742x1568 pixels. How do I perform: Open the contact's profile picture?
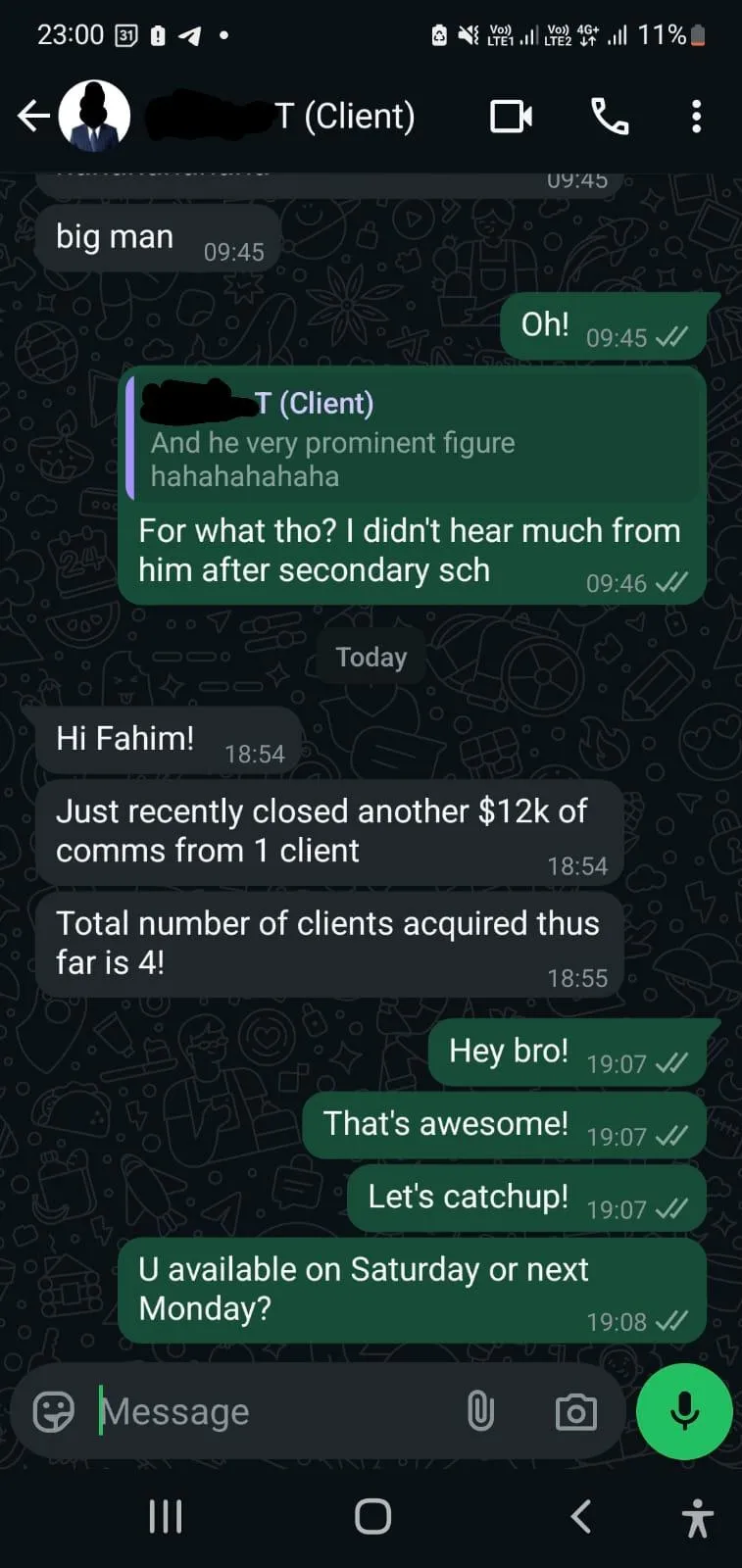[95, 117]
